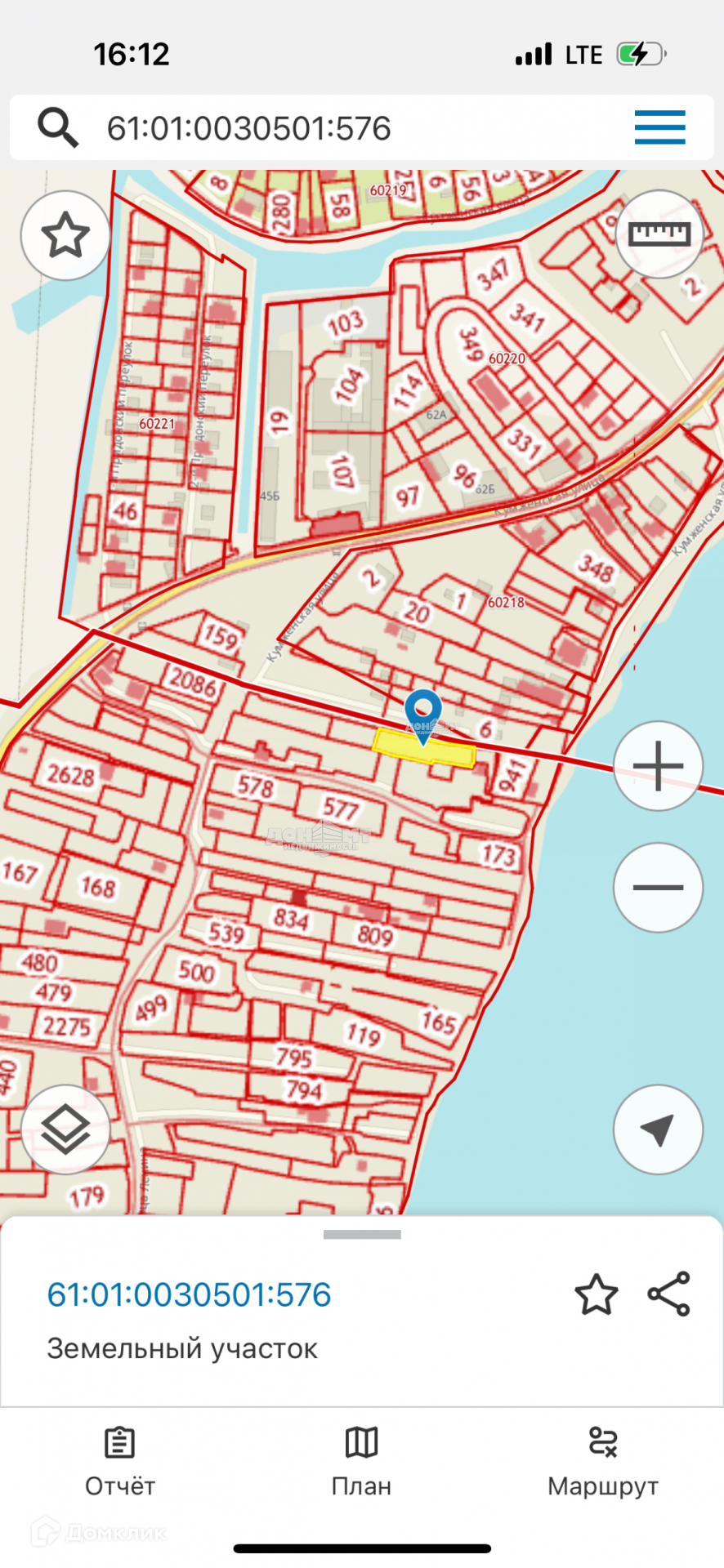This screenshot has width=724, height=1568.
Task: Open parcel details link 61:01:0030501:576
Action: tap(189, 1294)
